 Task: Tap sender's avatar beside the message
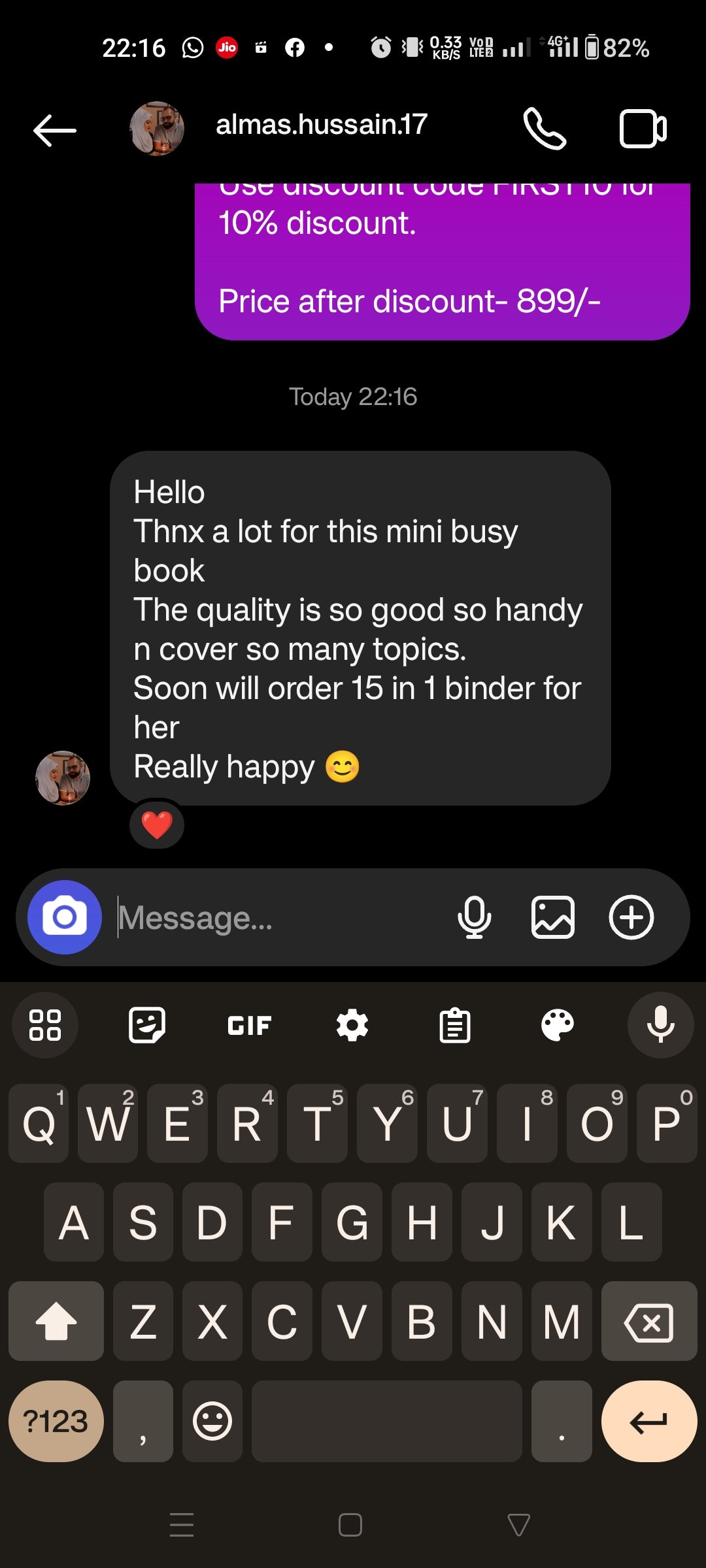(x=63, y=777)
